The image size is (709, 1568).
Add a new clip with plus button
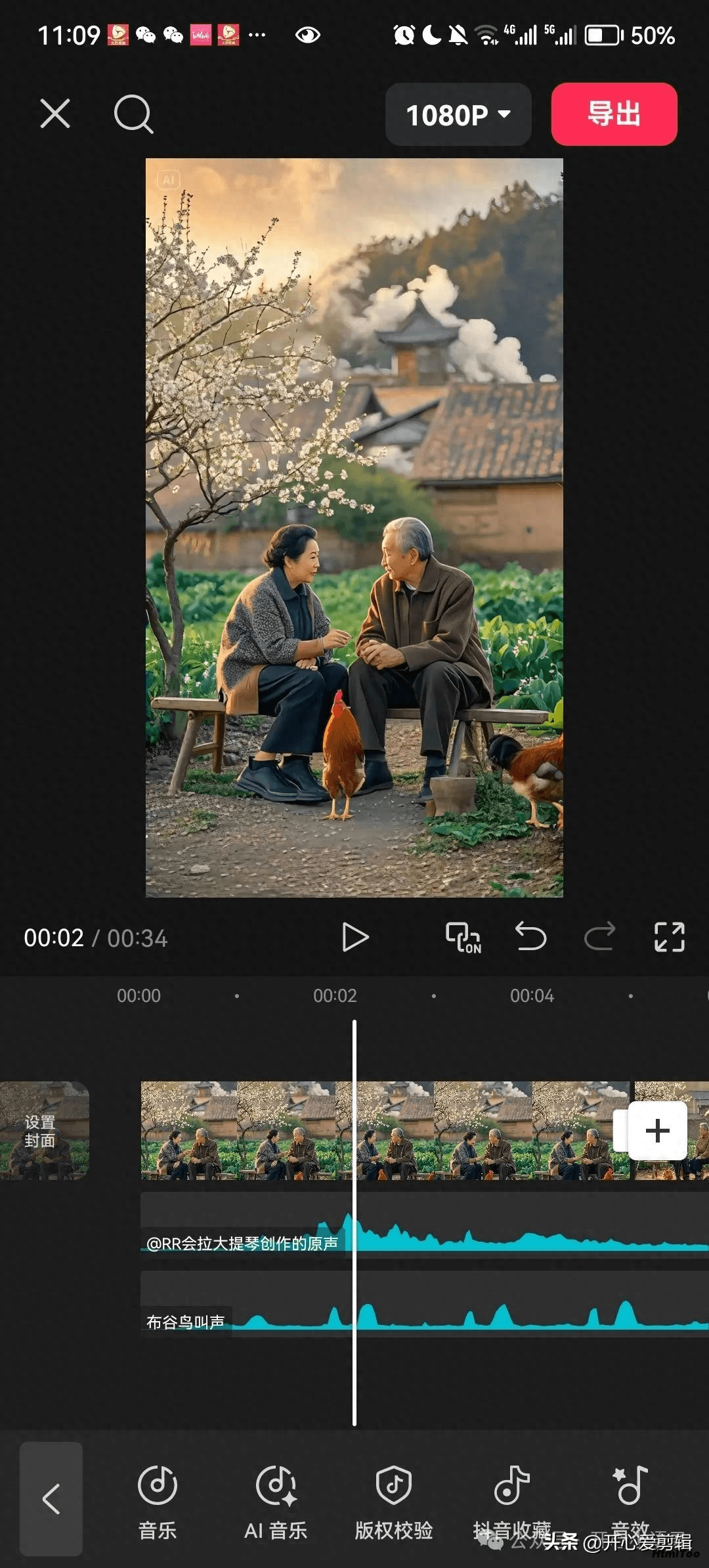point(657,1131)
